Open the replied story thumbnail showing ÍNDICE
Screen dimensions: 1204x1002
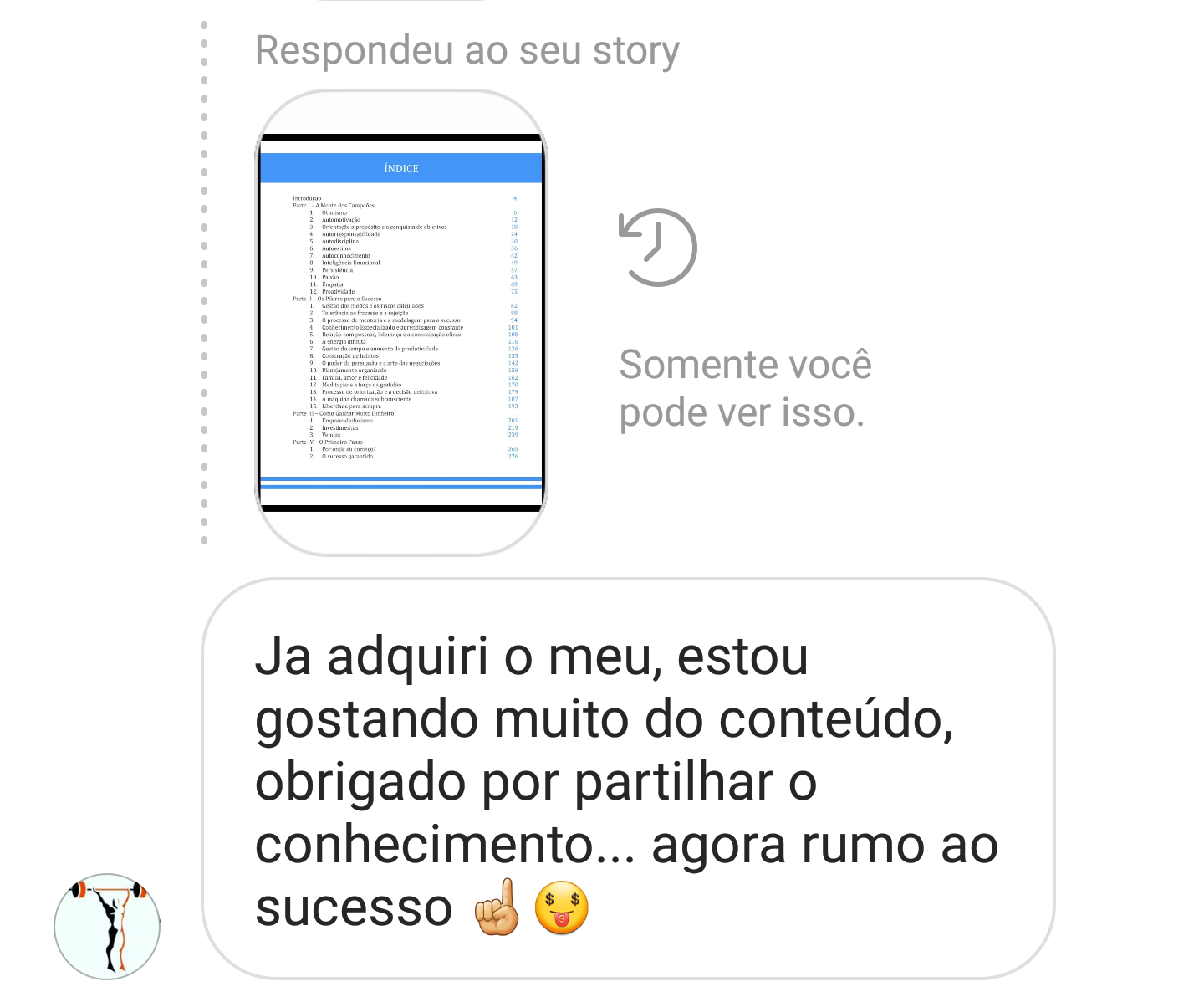(401, 323)
